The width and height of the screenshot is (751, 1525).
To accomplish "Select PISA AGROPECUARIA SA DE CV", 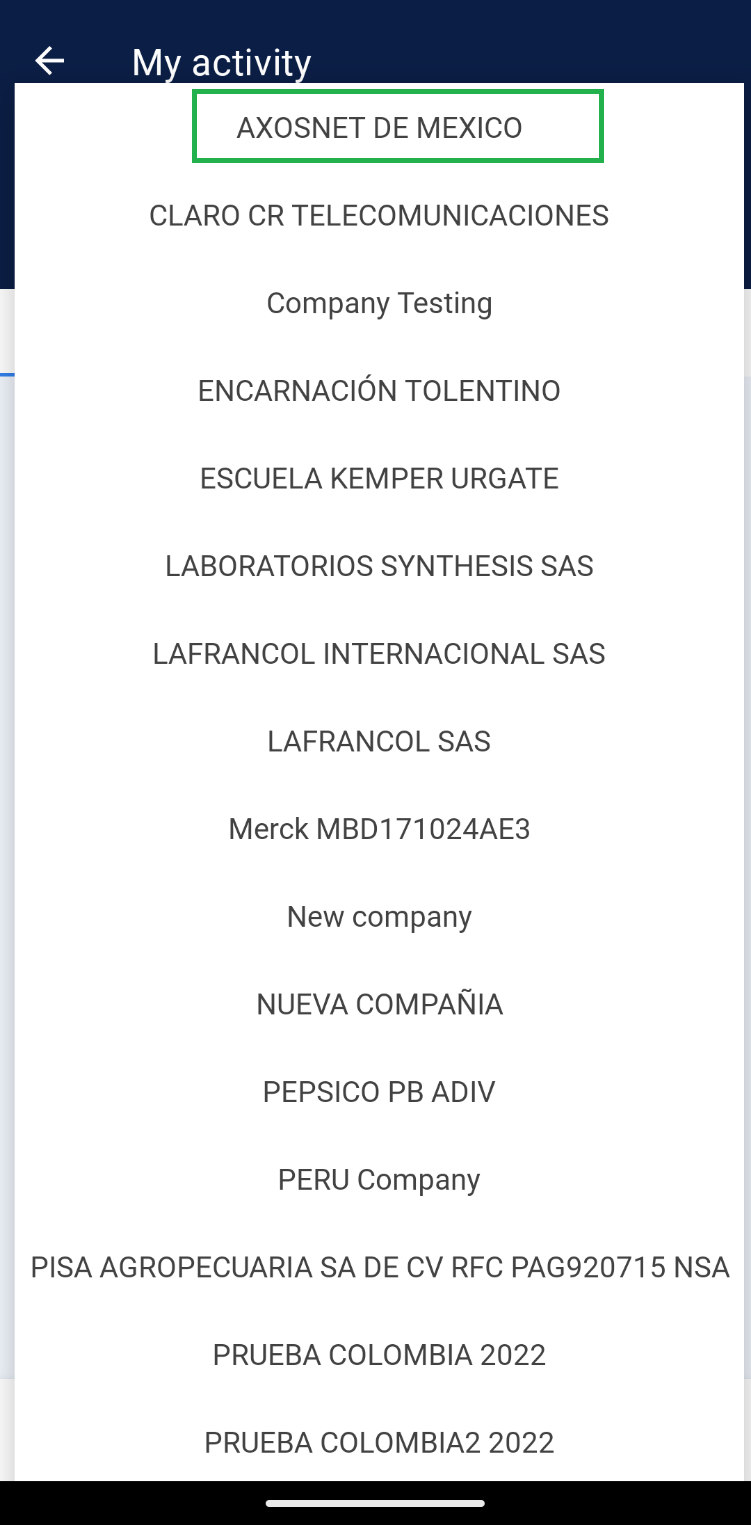I will coord(379,1268).
